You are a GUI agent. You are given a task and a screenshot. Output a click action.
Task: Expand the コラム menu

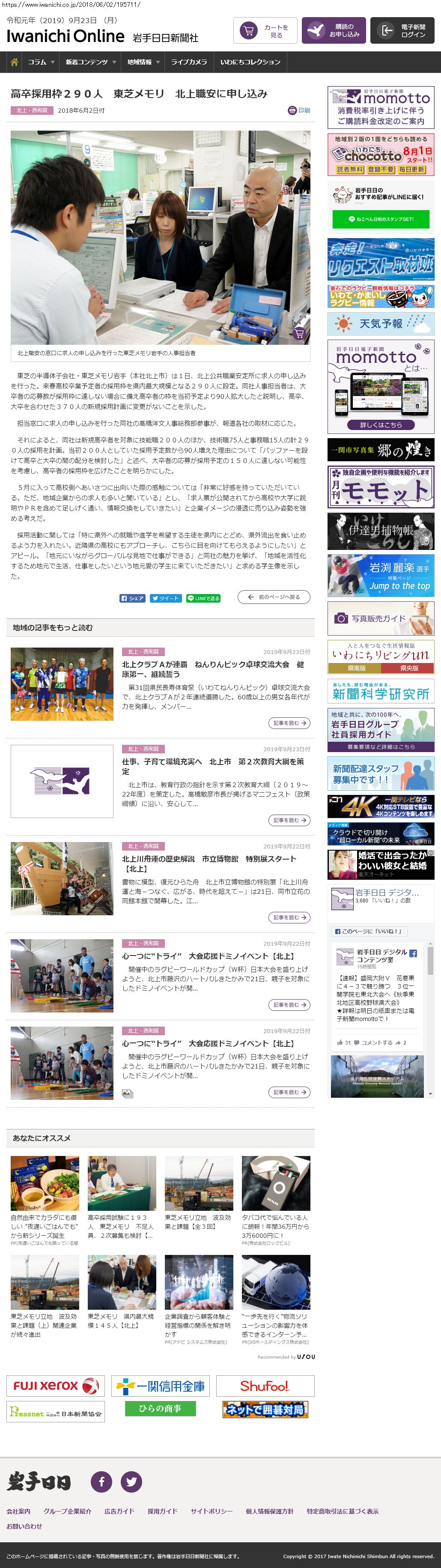click(42, 62)
